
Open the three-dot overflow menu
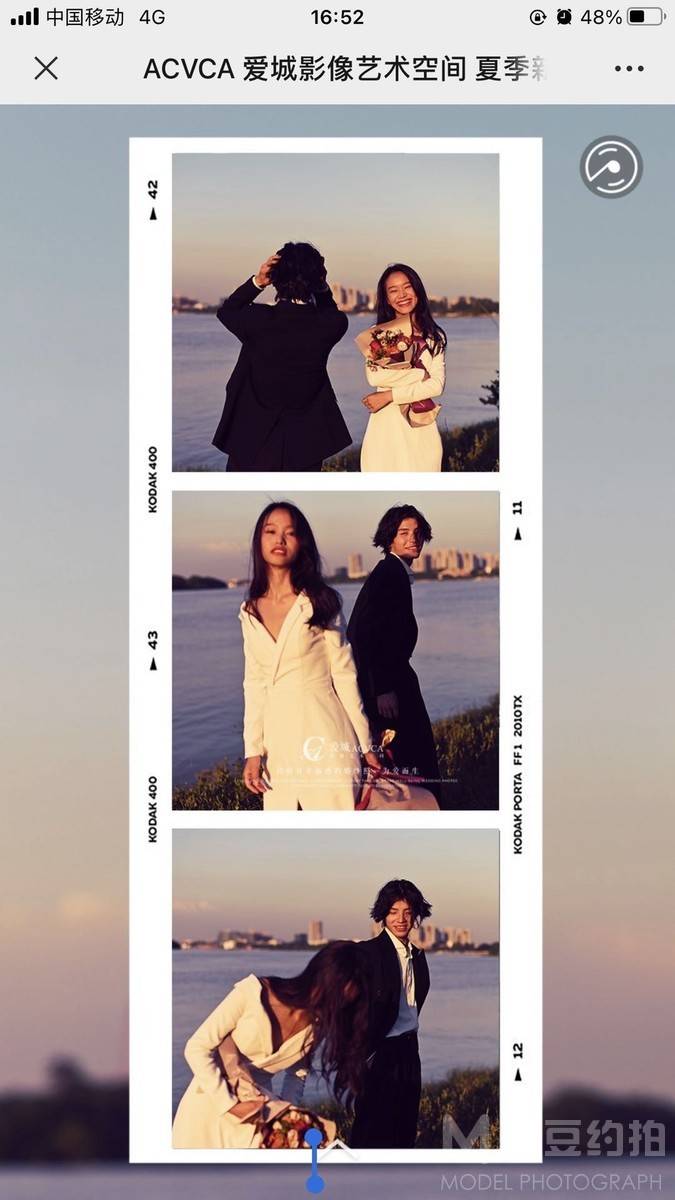[x=629, y=68]
